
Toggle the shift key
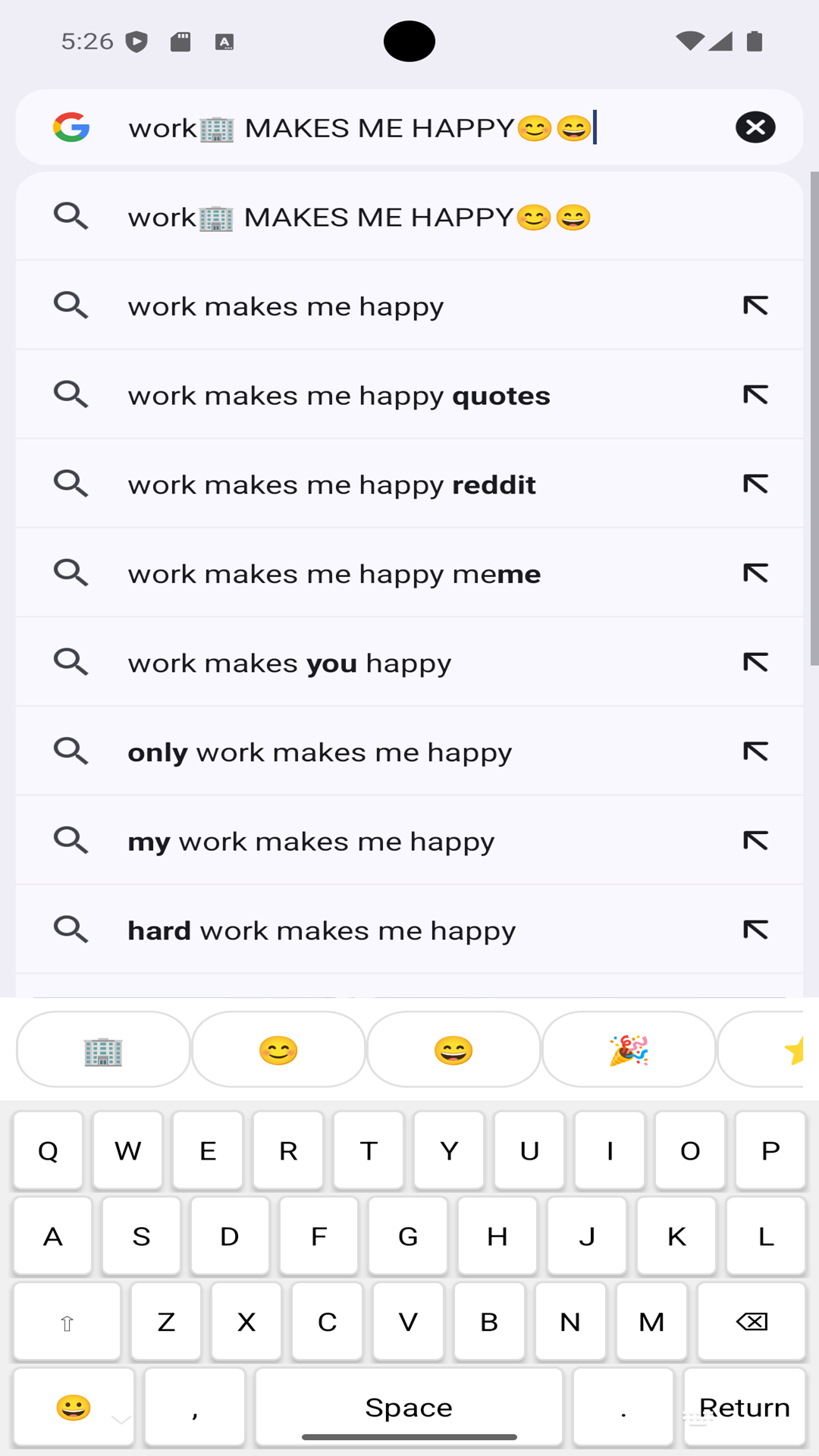pos(67,1322)
